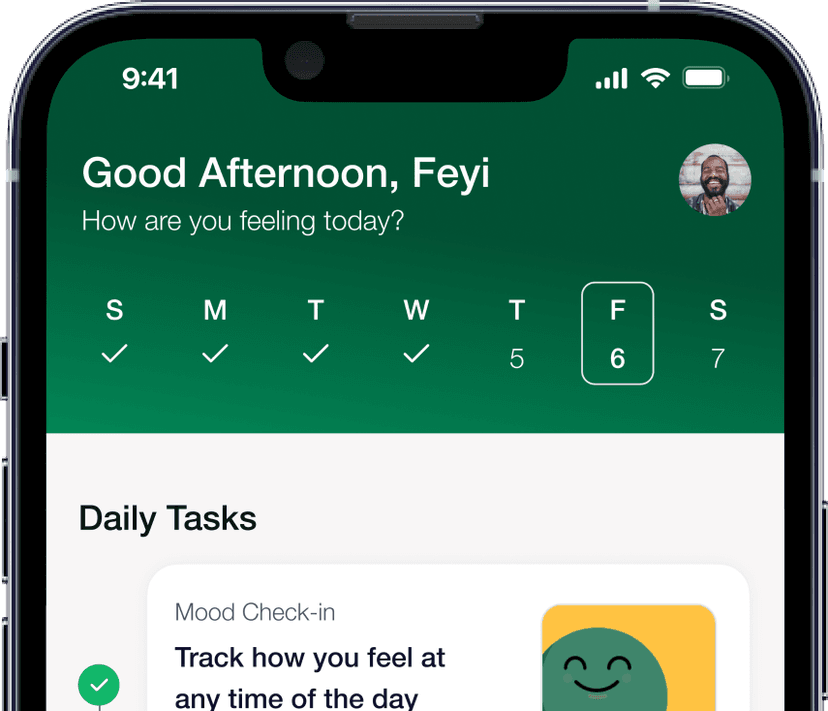Select the checked Tuesday day

point(316,333)
